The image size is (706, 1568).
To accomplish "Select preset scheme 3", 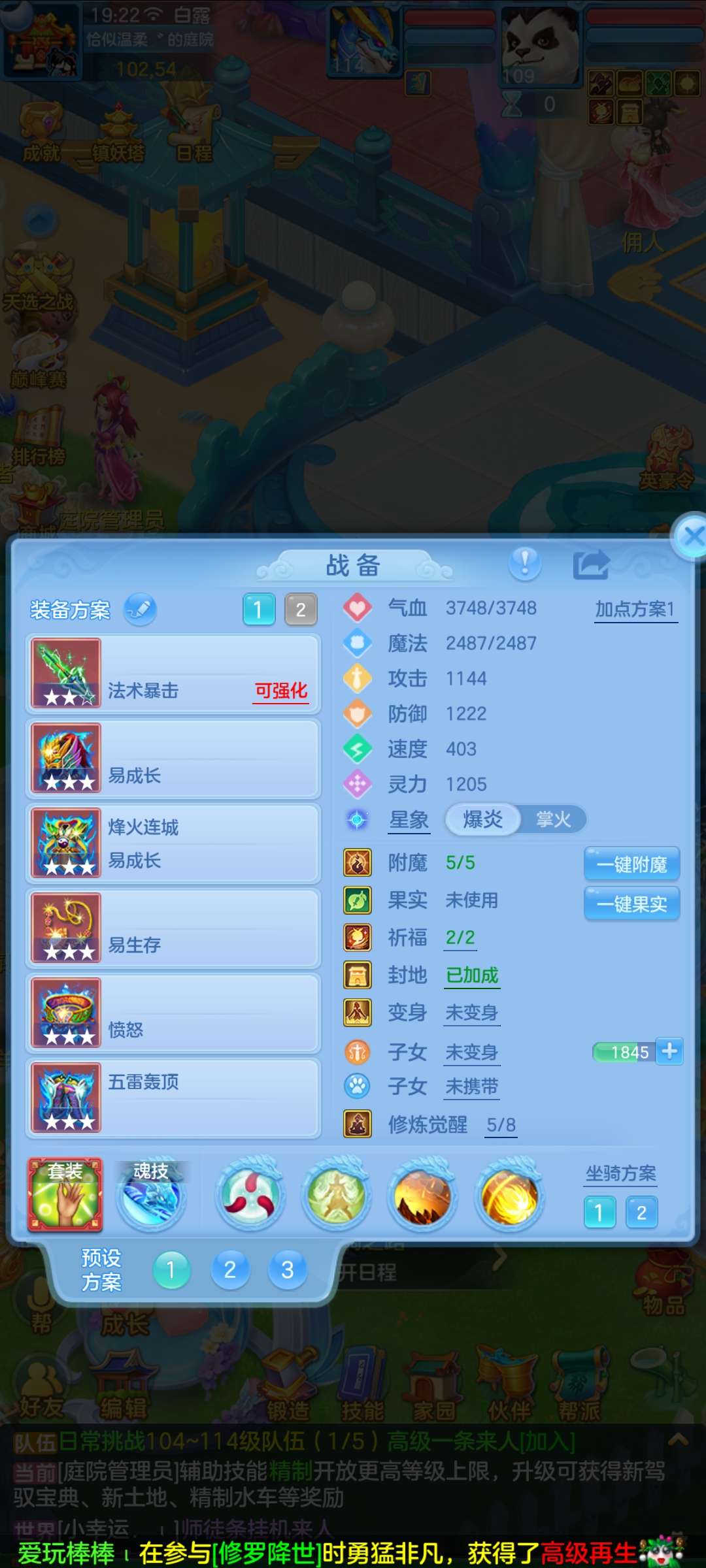I will 287,1270.
